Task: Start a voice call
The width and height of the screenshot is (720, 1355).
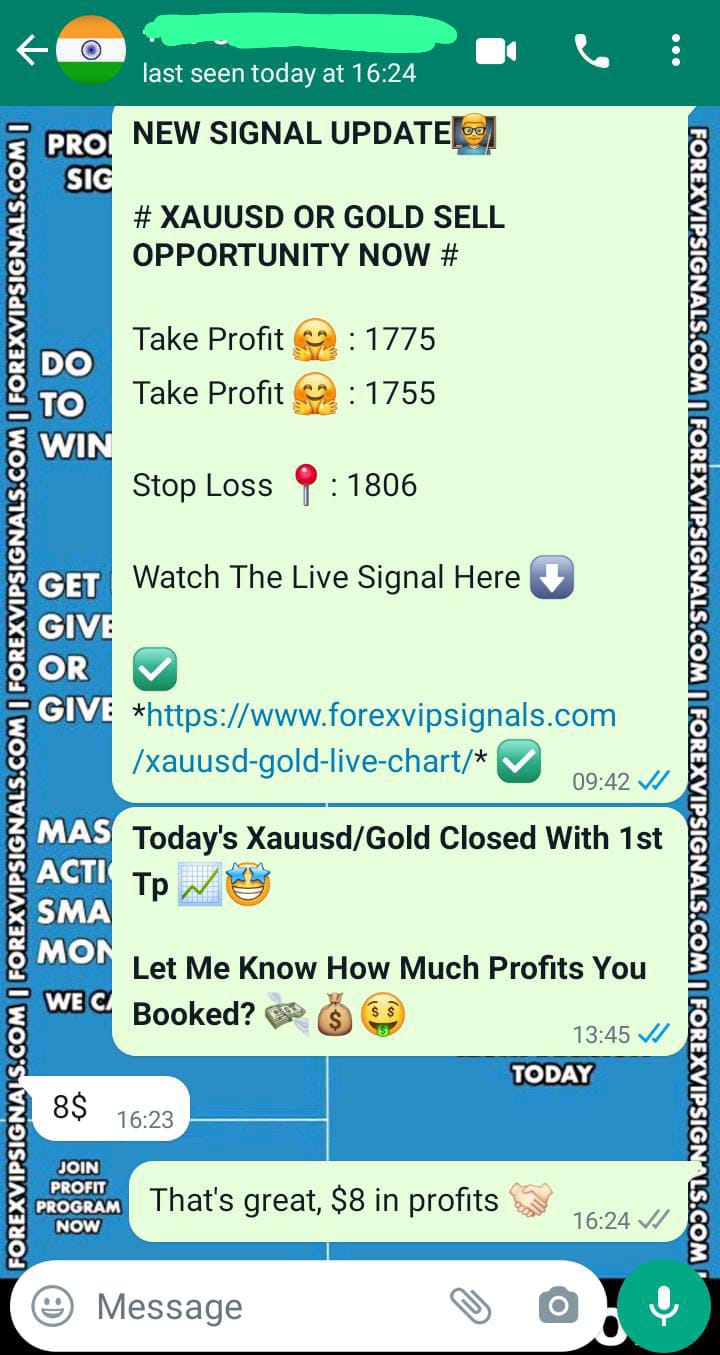Action: (591, 51)
